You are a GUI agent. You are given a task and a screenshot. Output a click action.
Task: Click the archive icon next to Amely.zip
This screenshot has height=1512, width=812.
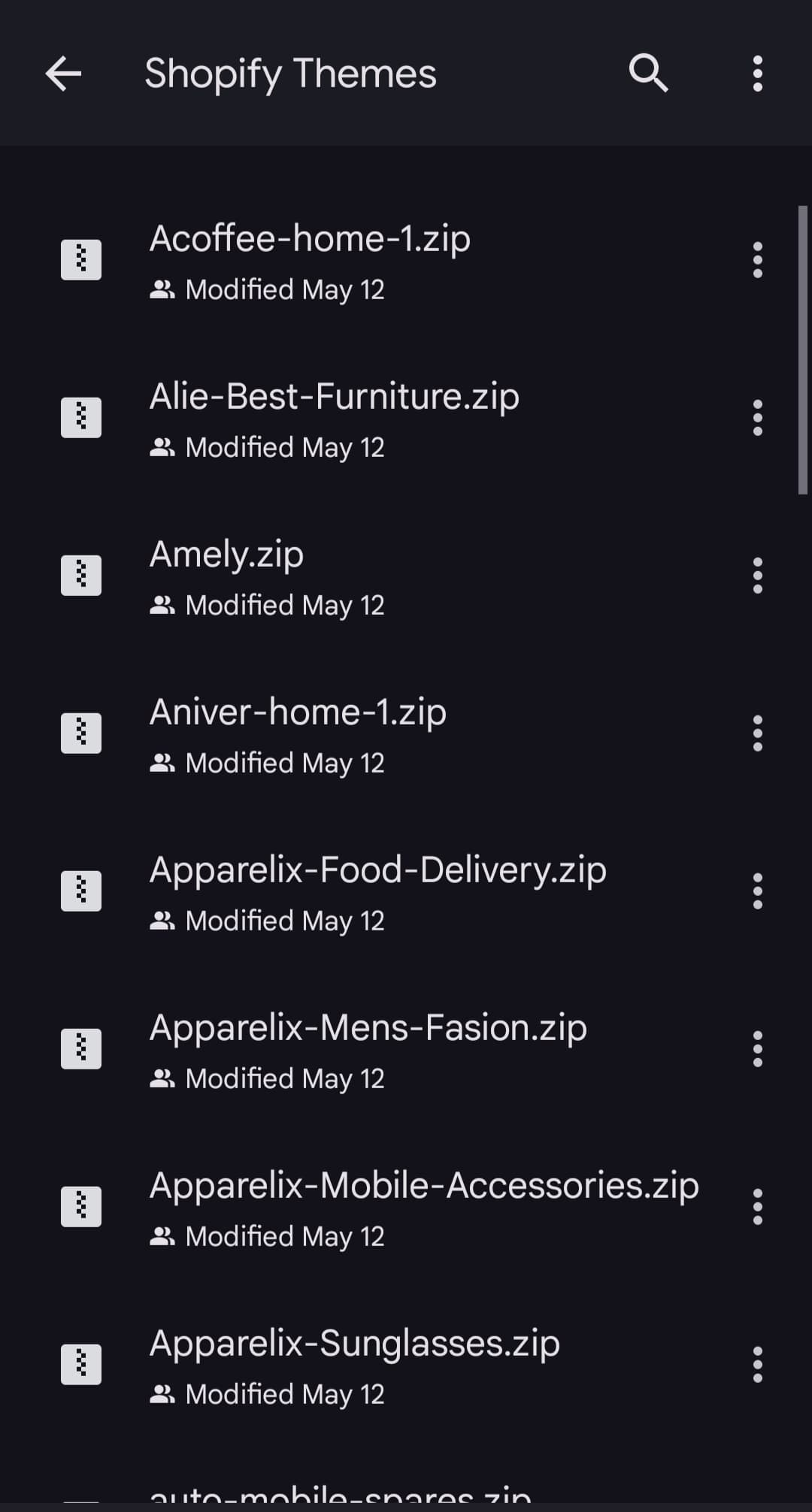[81, 574]
